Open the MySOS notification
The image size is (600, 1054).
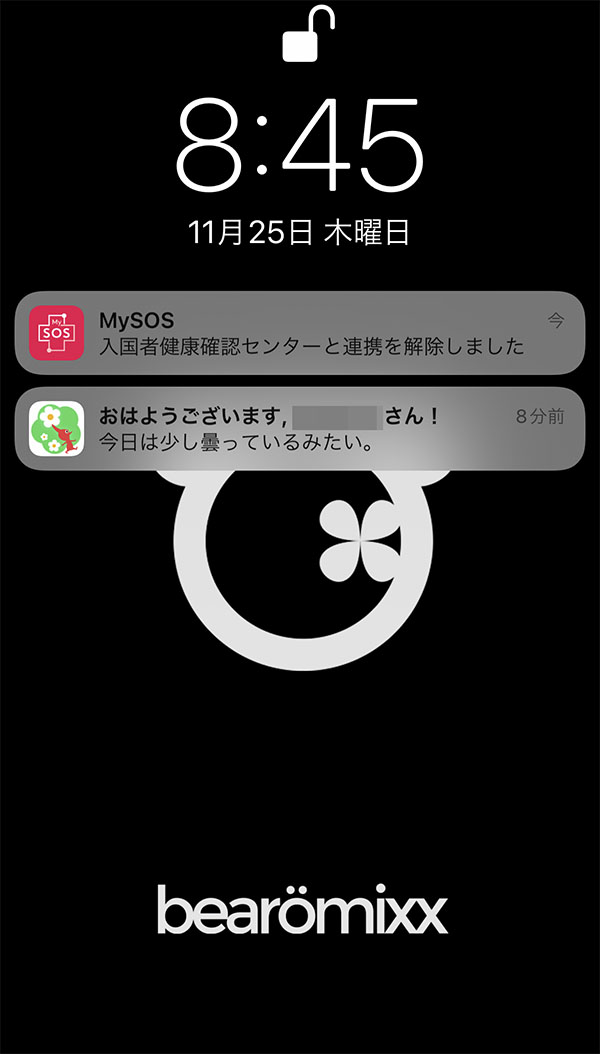pyautogui.click(x=300, y=333)
